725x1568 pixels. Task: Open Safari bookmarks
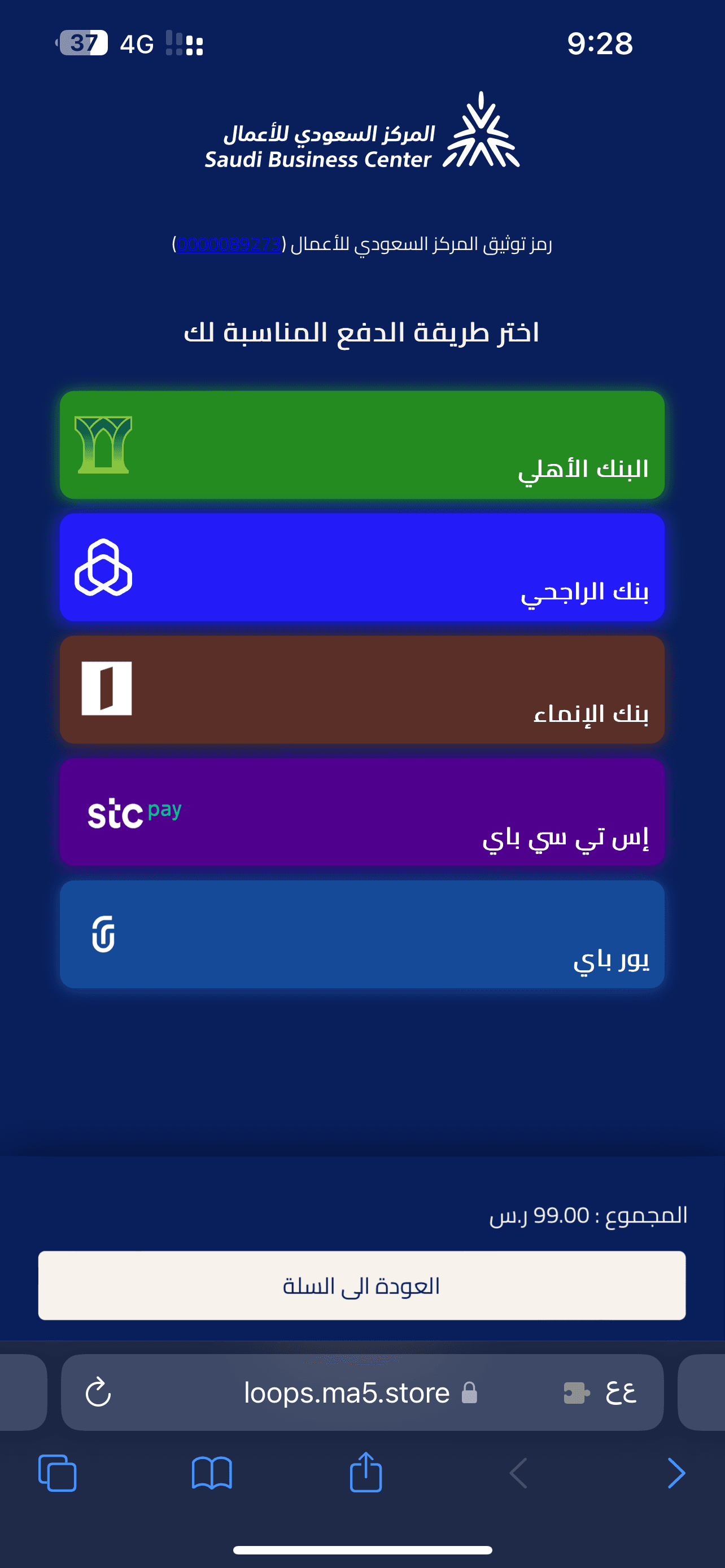[x=211, y=1473]
